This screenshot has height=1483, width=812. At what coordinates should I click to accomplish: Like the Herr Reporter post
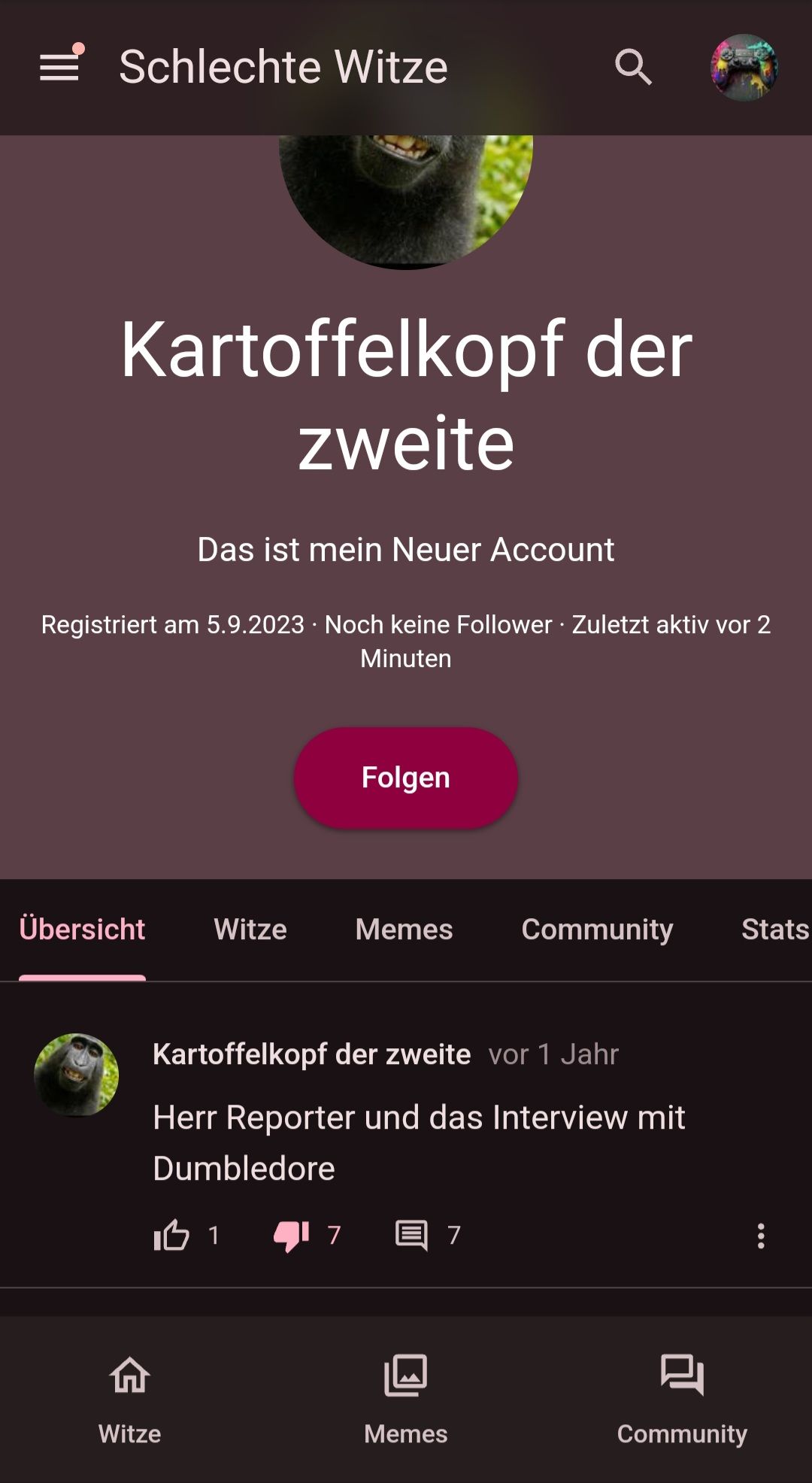[x=171, y=1235]
